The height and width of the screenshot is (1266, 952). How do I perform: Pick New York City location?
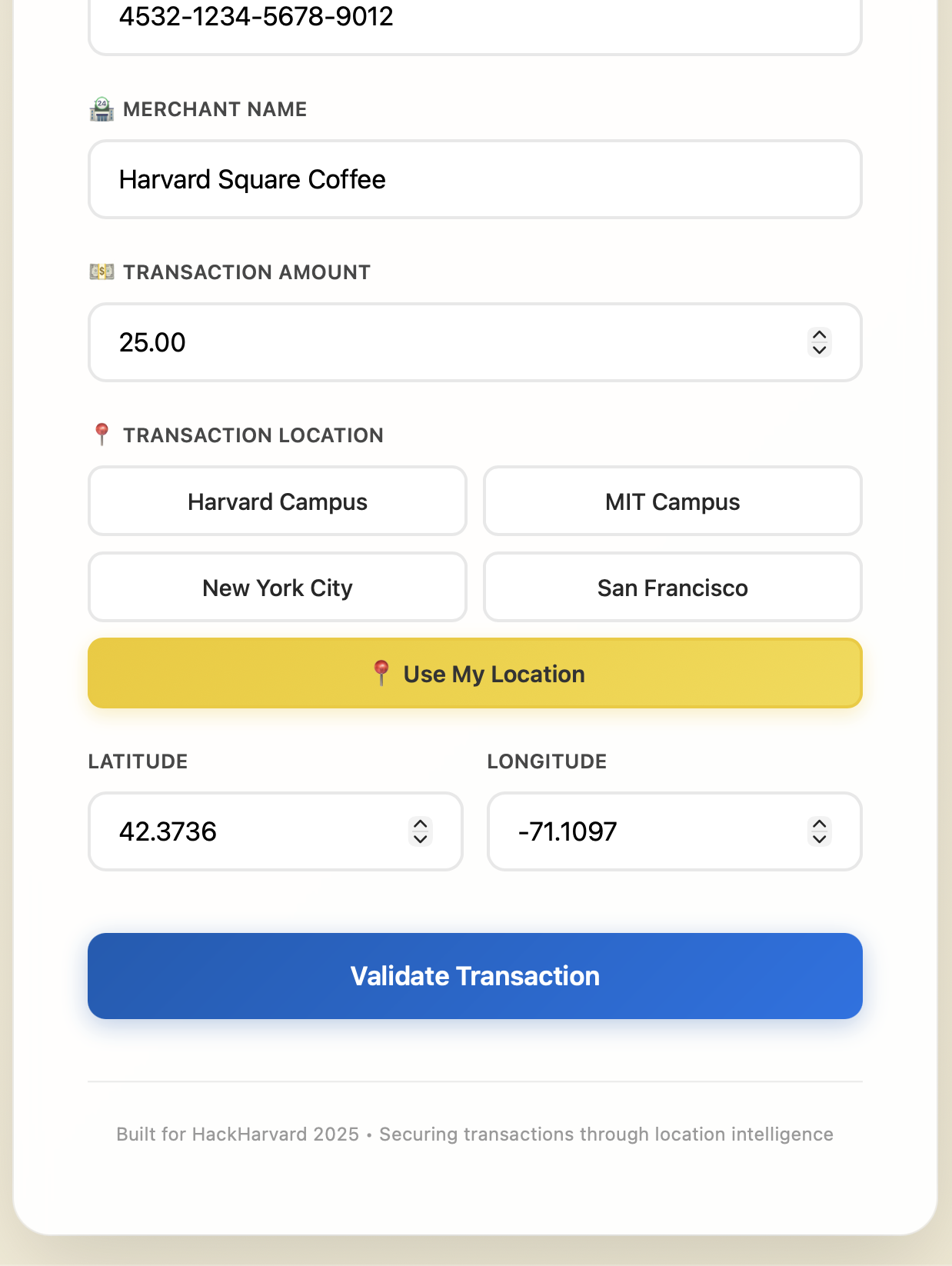pyautogui.click(x=278, y=588)
